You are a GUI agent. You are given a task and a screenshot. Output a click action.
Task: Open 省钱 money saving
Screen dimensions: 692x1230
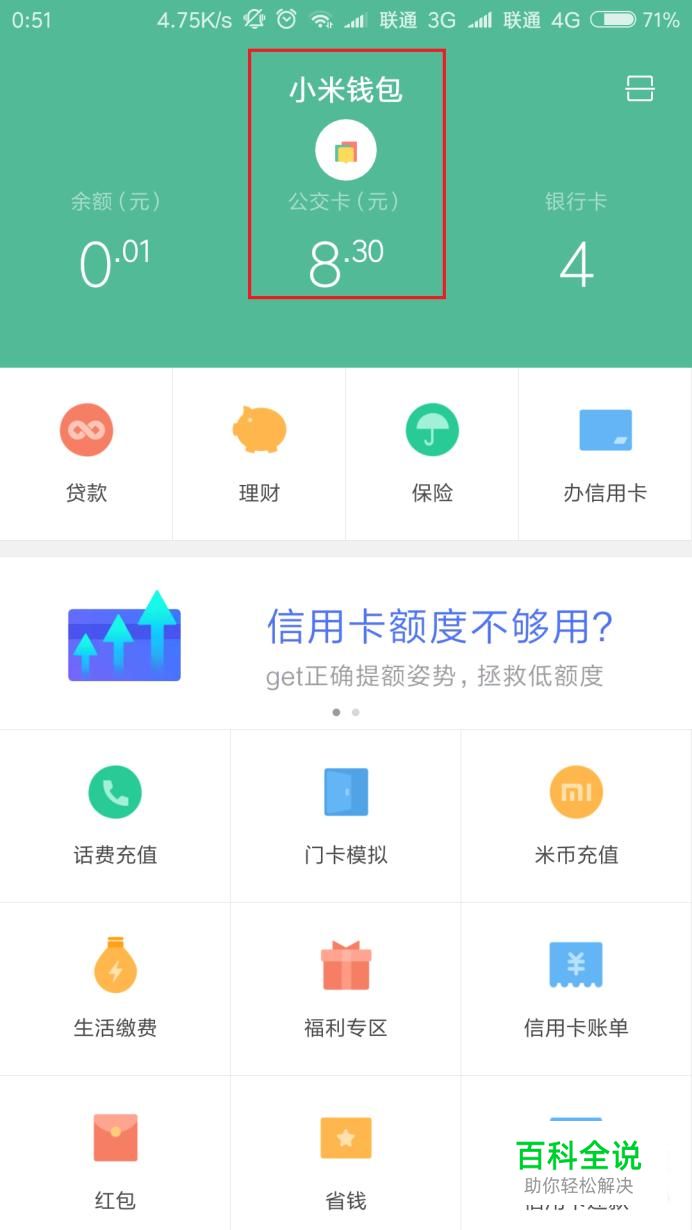(346, 1160)
